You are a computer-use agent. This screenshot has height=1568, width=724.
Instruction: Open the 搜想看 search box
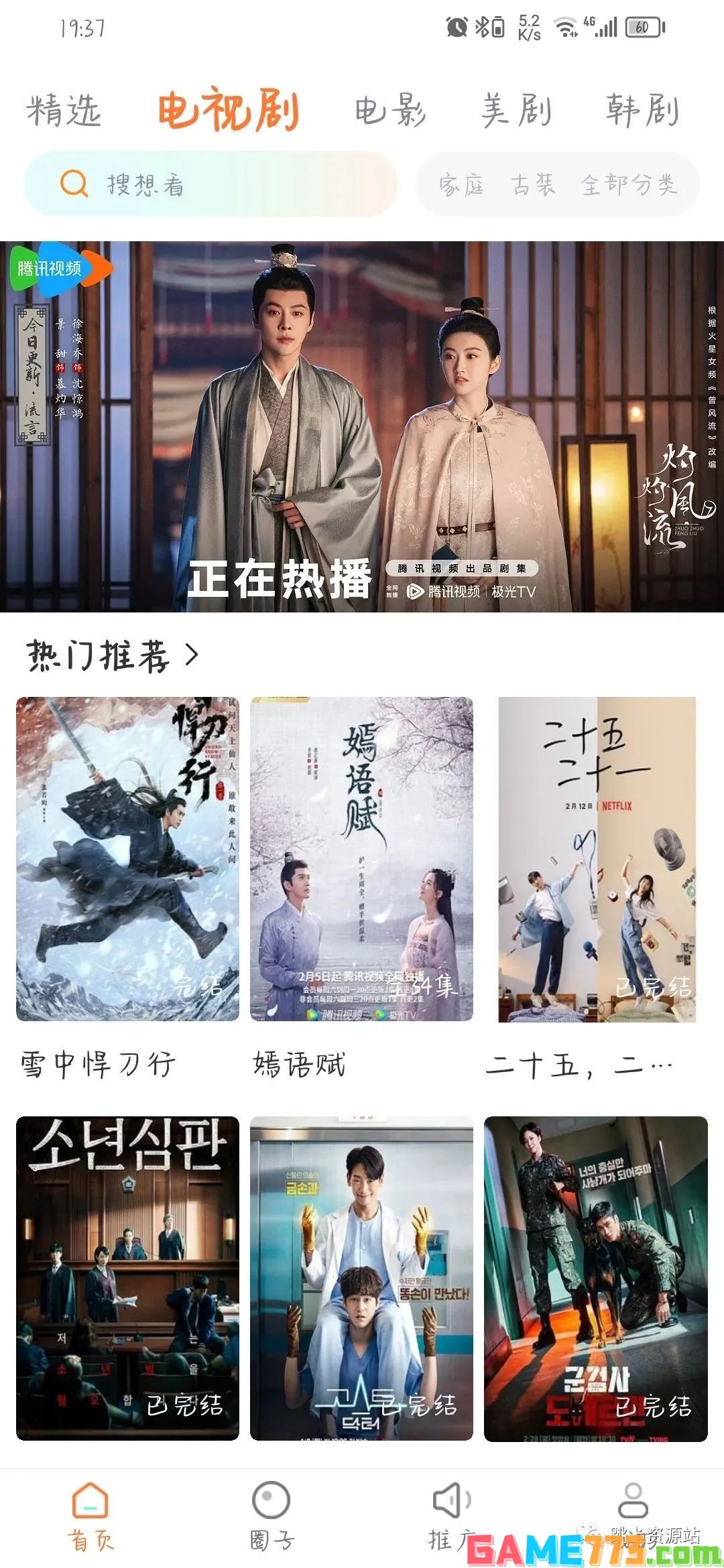click(x=210, y=184)
